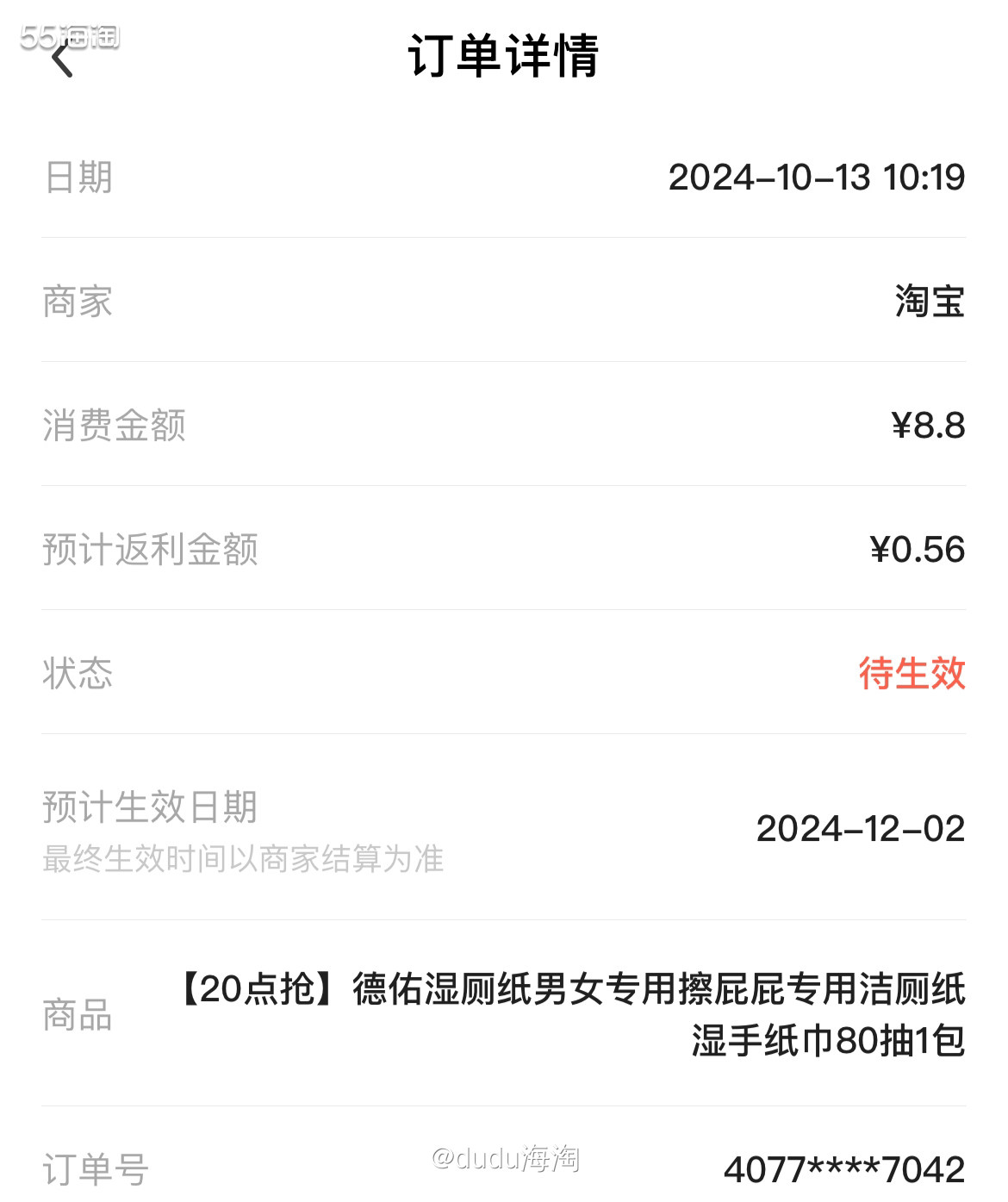Select the ¥8.8 spend amount
1008x1202 pixels.
point(926,424)
